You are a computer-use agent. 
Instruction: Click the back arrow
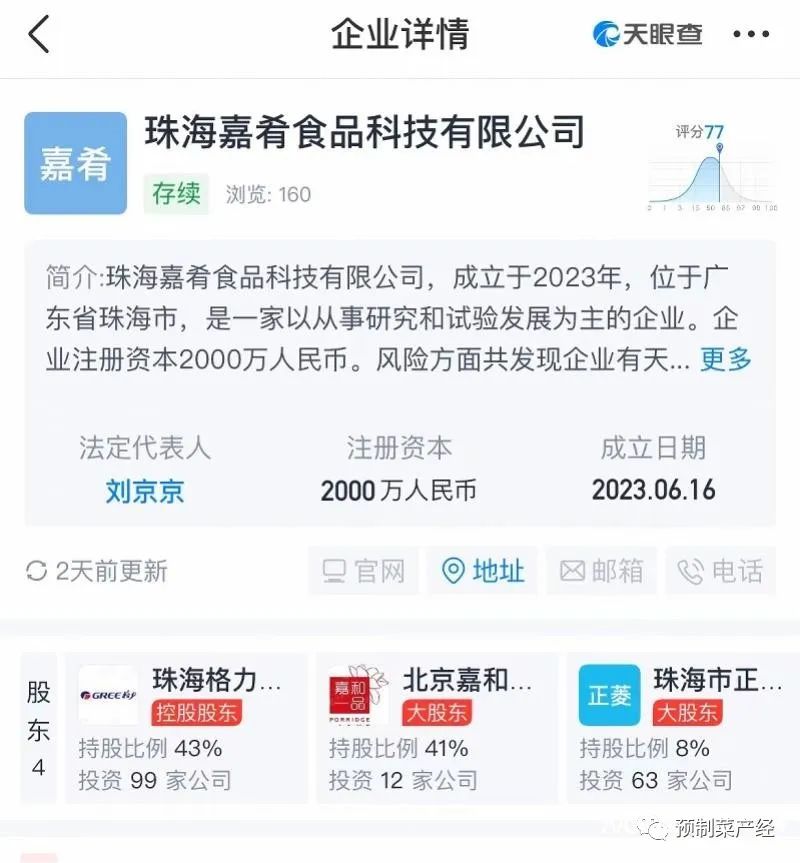(x=38, y=33)
